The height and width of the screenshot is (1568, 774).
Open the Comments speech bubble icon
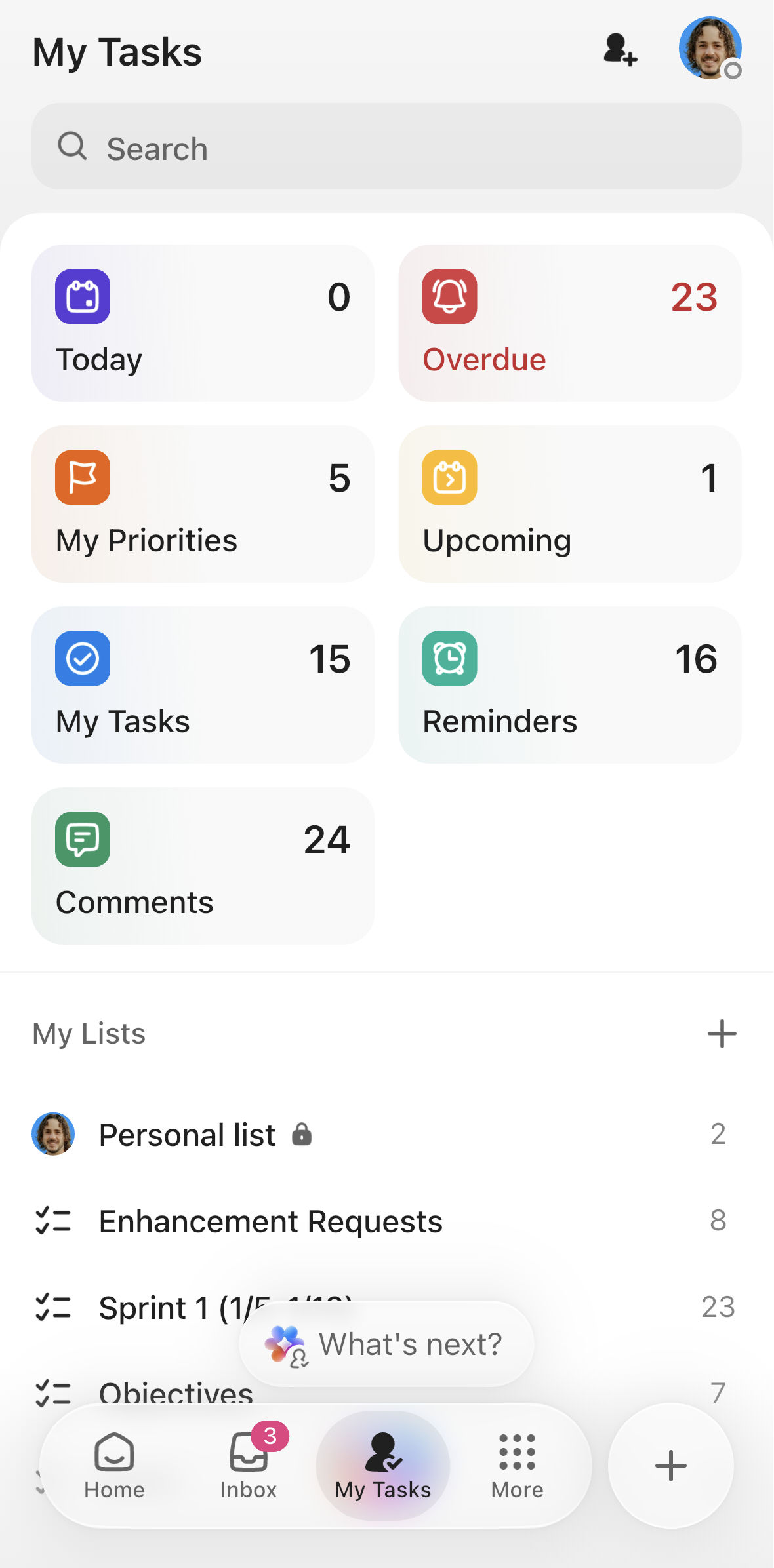pyautogui.click(x=82, y=840)
